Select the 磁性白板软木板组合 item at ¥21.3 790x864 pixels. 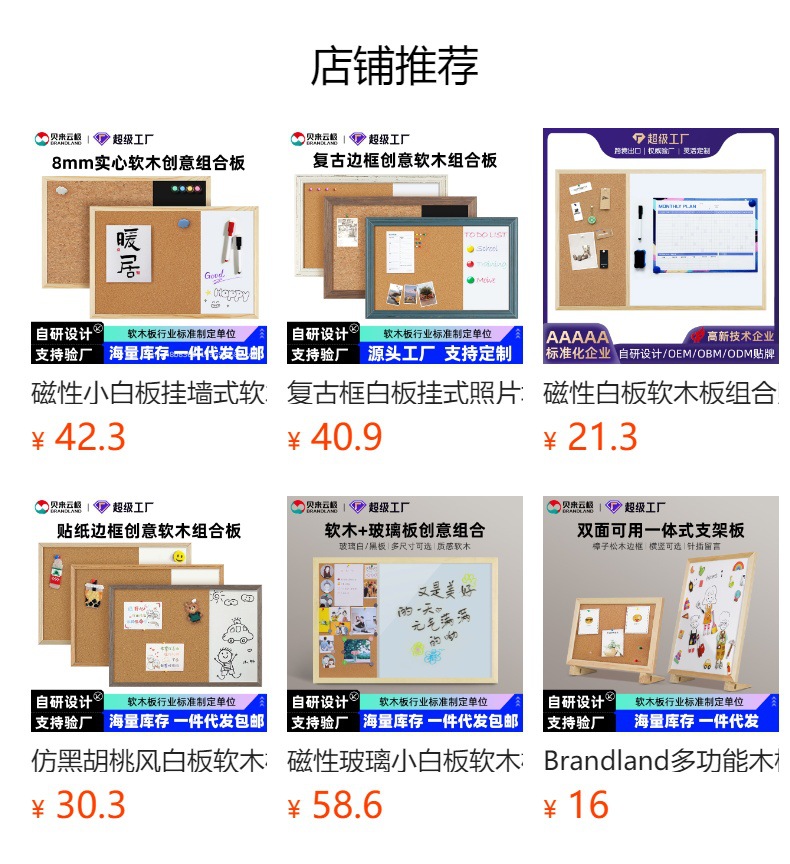(x=661, y=246)
